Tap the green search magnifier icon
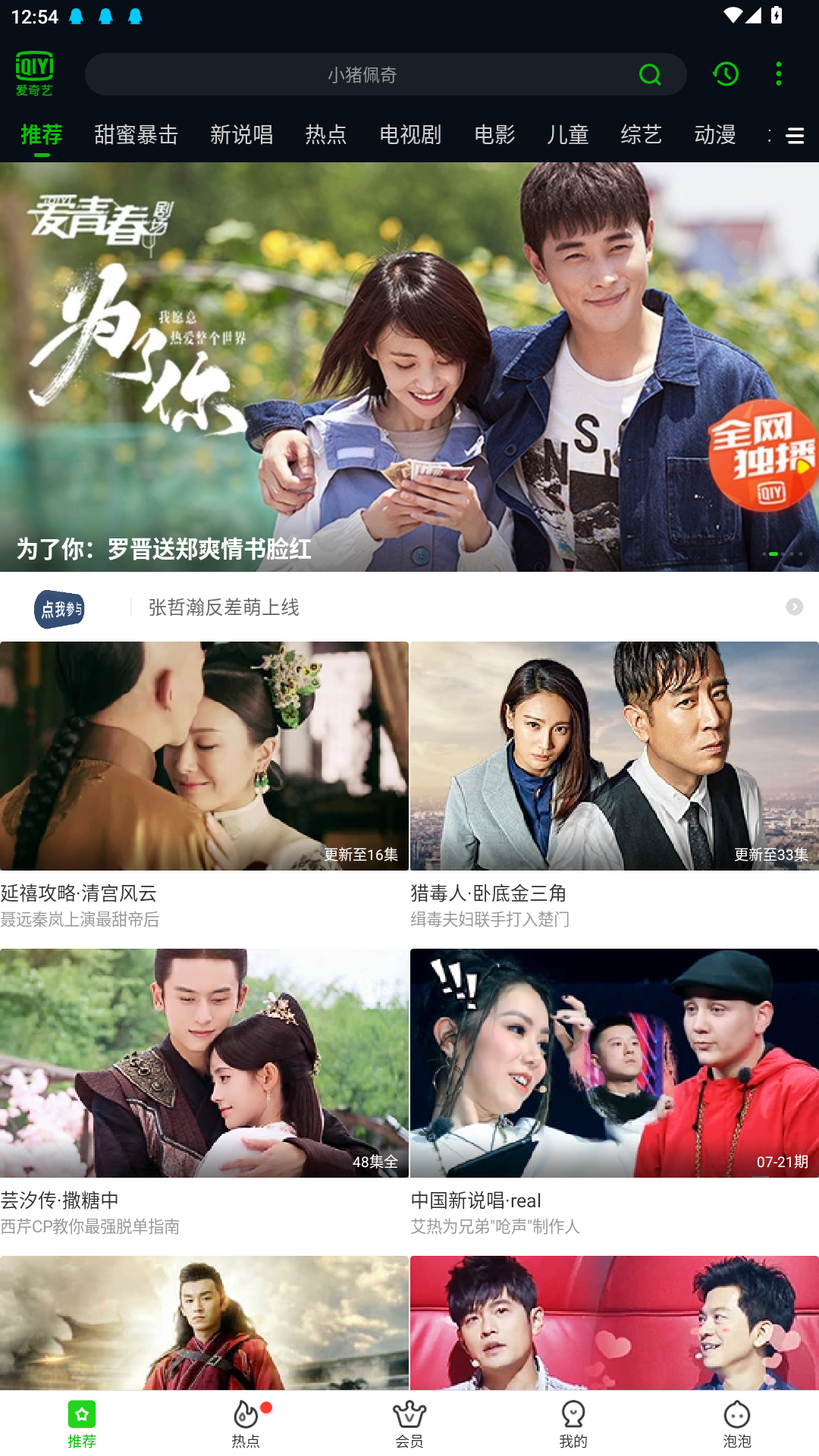819x1456 pixels. tap(650, 74)
